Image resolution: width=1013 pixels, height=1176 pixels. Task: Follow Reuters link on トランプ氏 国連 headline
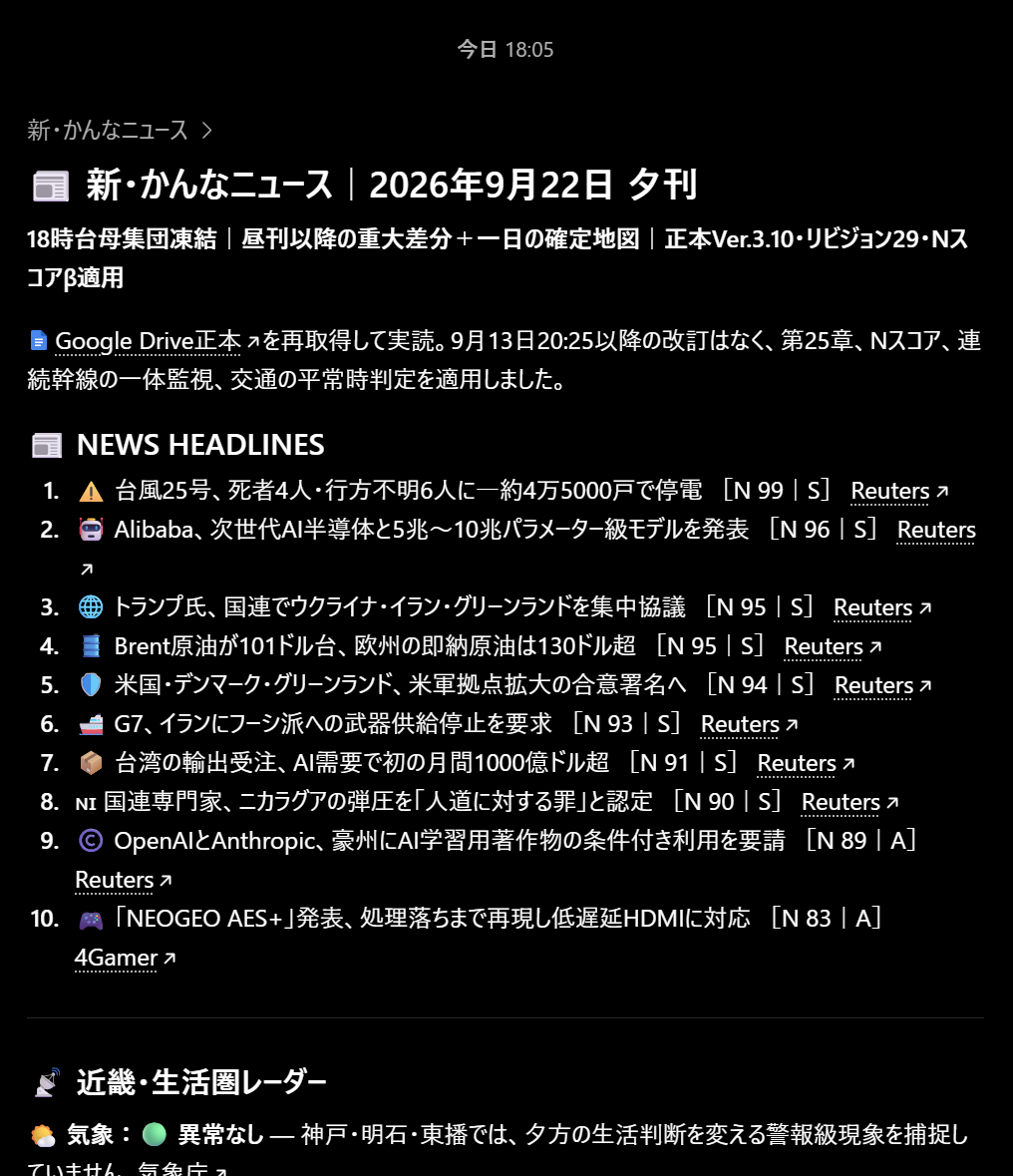[x=881, y=608]
